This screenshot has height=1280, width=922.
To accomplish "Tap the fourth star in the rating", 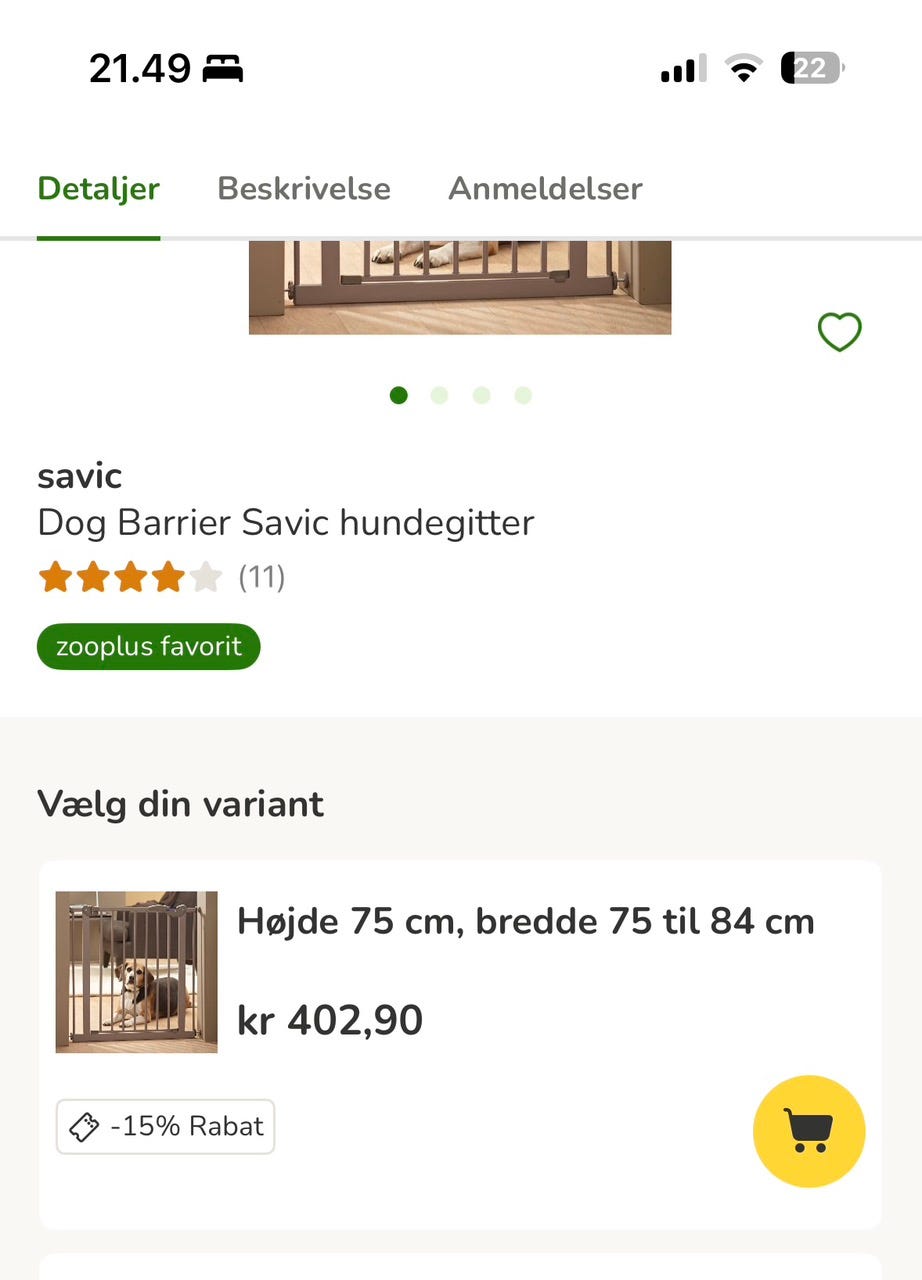I will (x=168, y=577).
